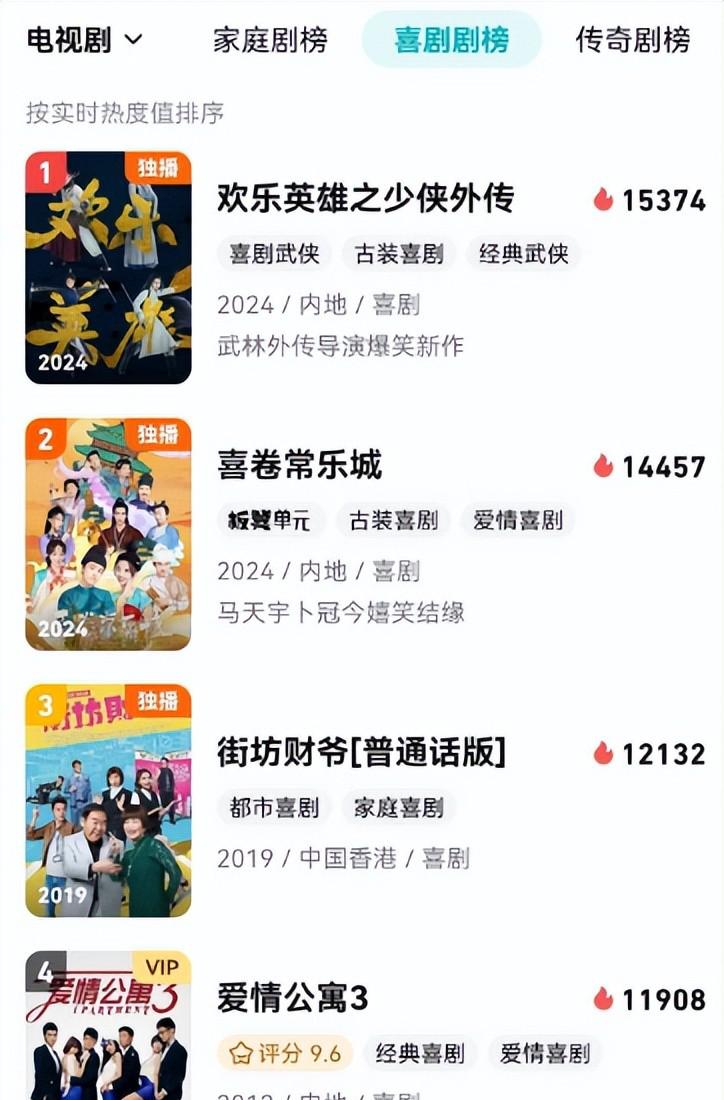Tap the 家庭喜剧 tag chip

click(x=399, y=807)
